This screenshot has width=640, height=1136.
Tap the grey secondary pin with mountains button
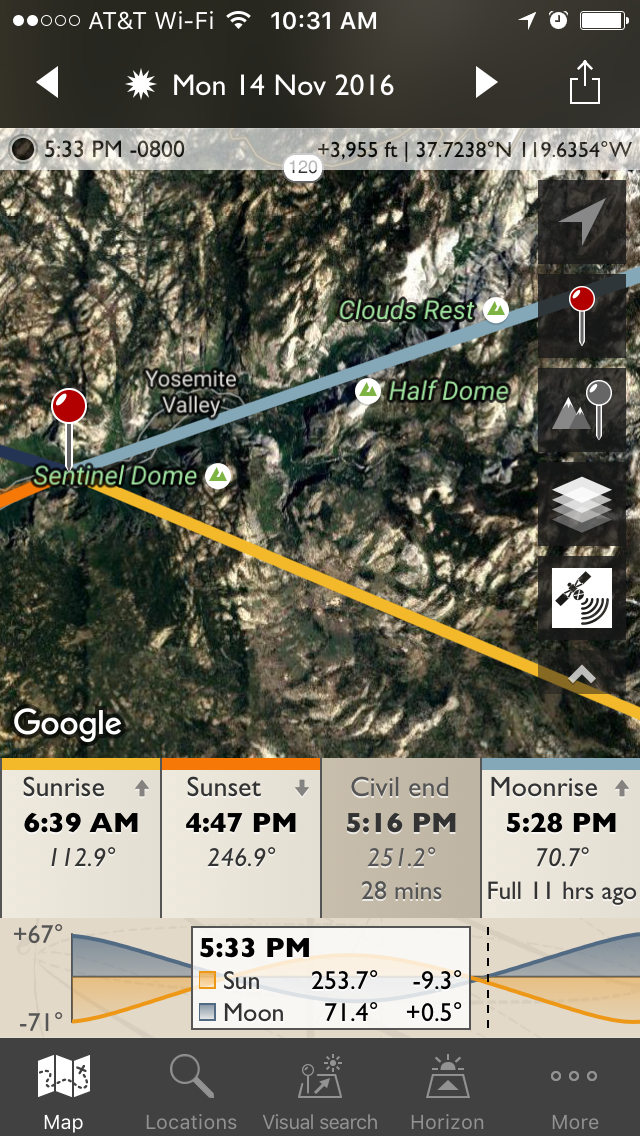point(582,410)
